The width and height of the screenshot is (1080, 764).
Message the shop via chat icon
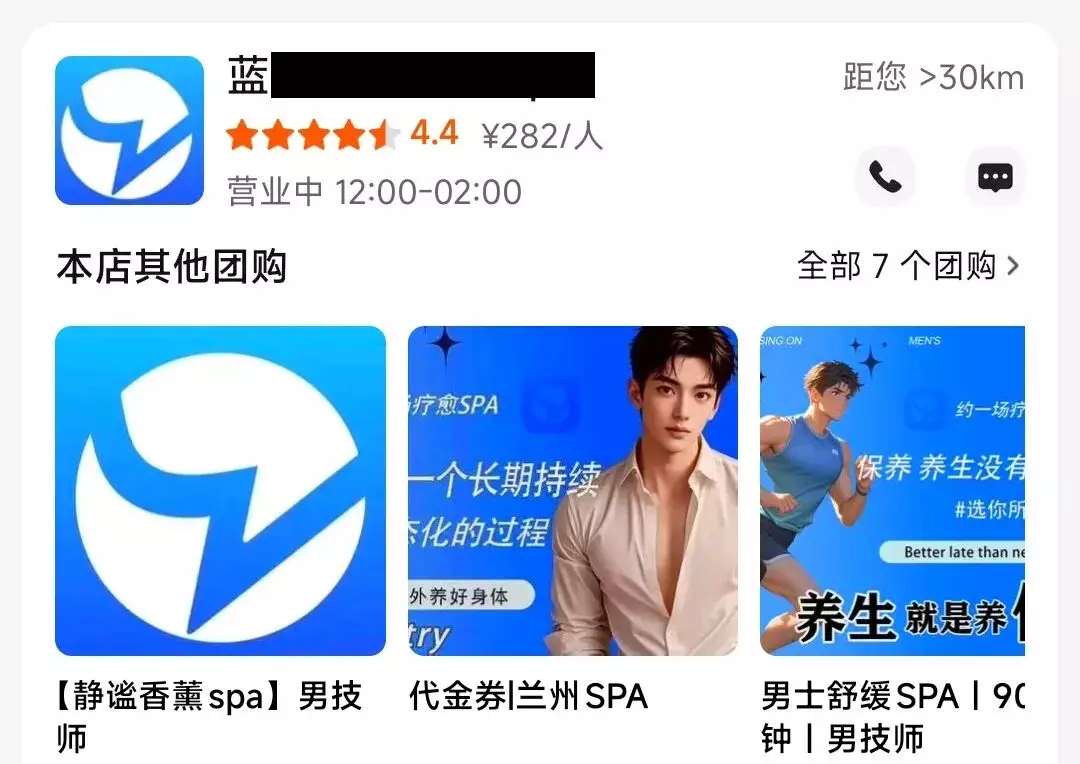pyautogui.click(x=995, y=178)
